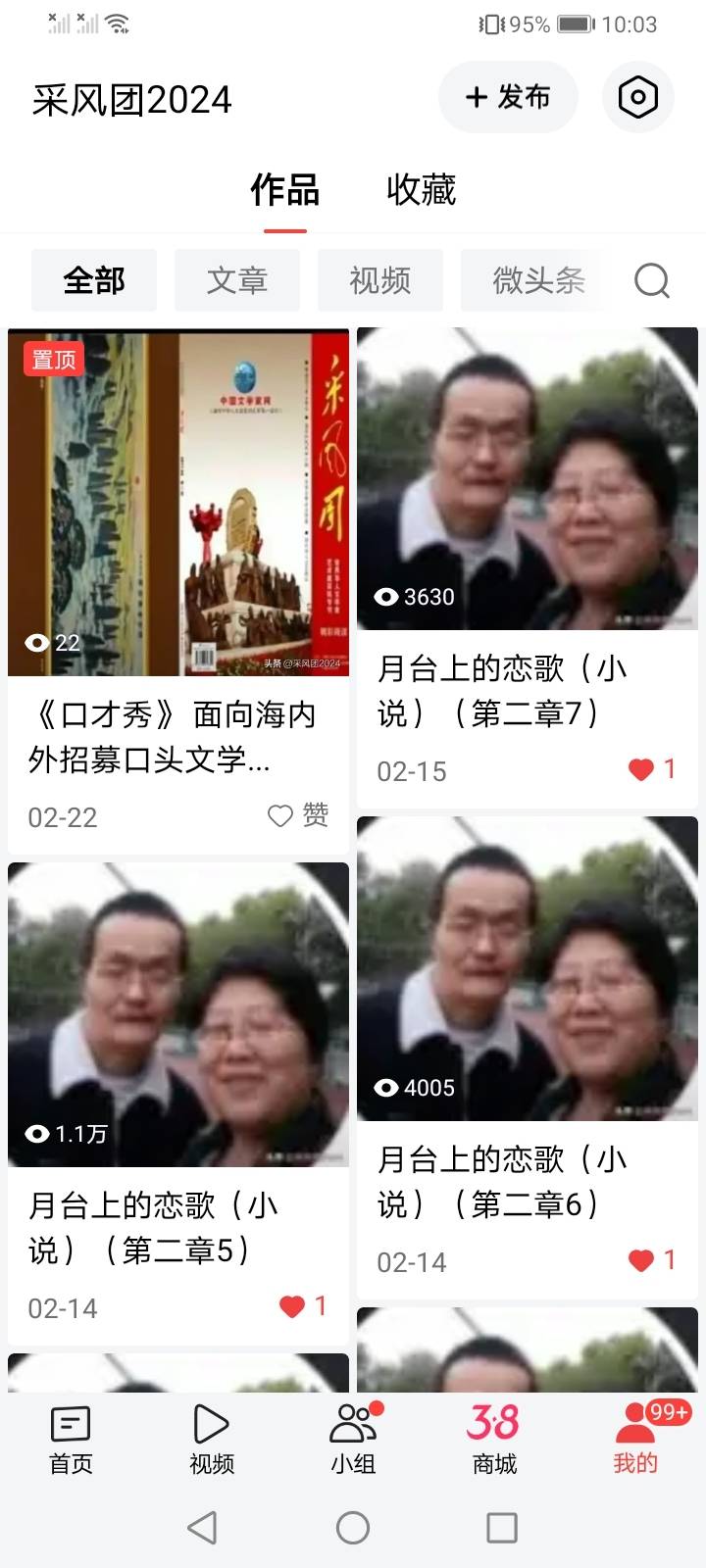The width and height of the screenshot is (706, 1568).
Task: Select the 作品 tab
Action: pyautogui.click(x=284, y=190)
